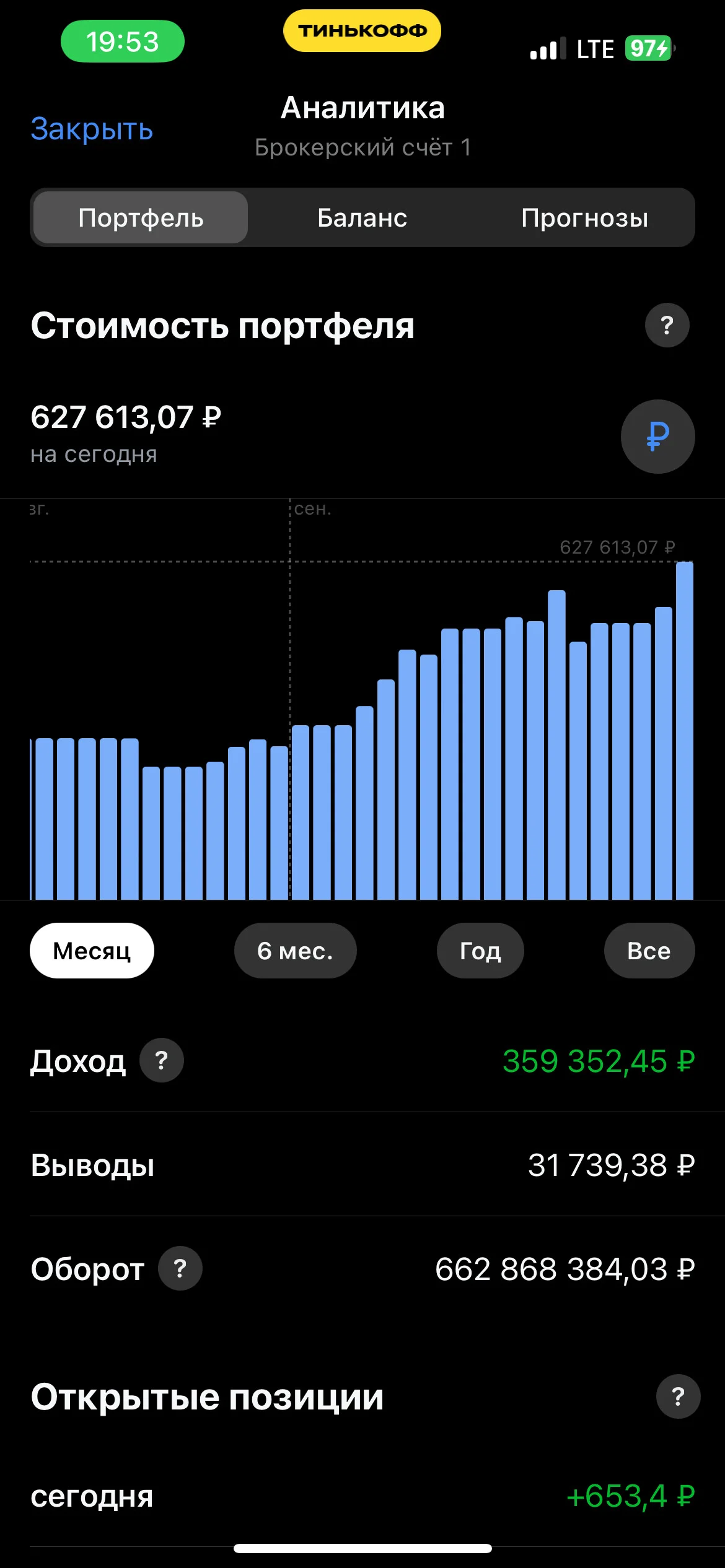Show the Все time period
Screen dimensions: 725x1568
click(x=649, y=951)
